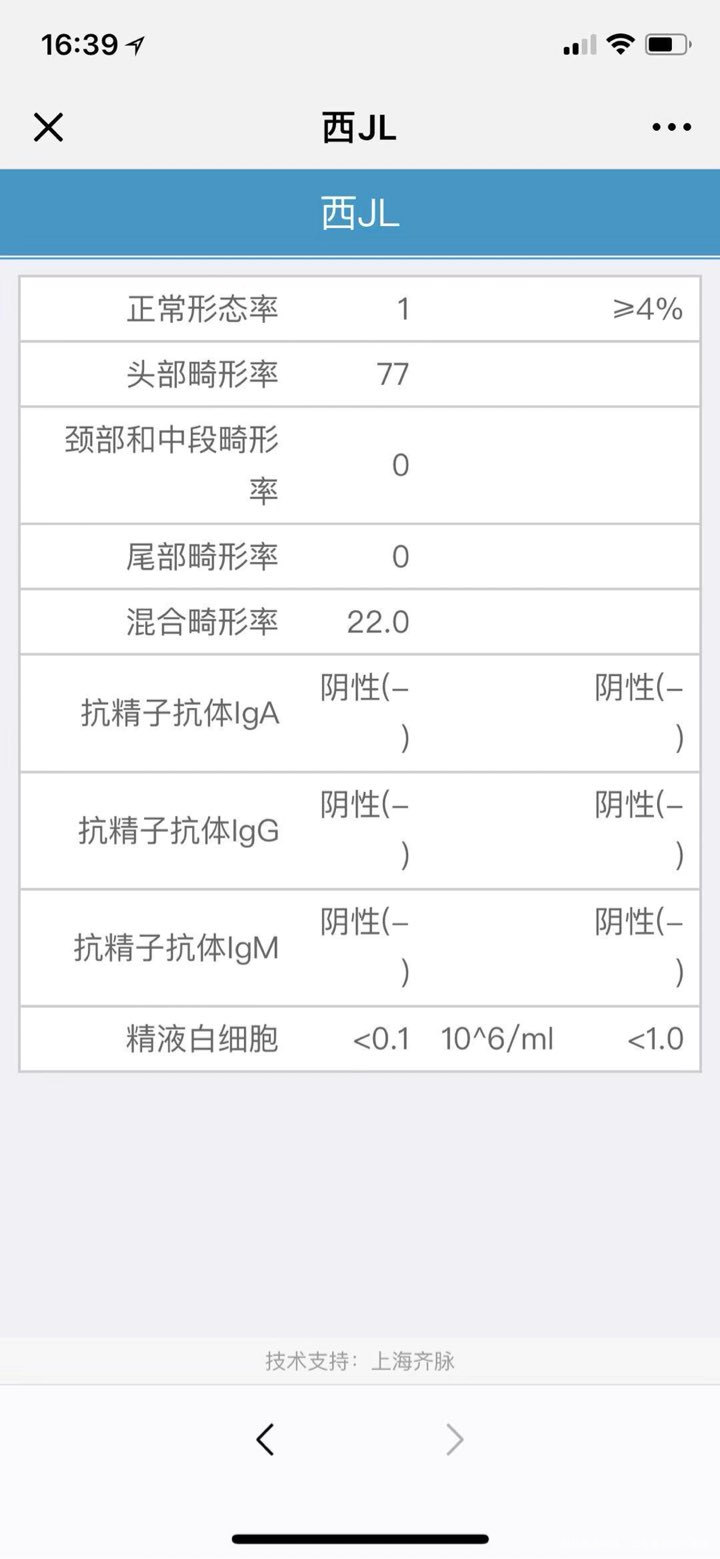The image size is (720, 1559).
Task: Tap the Wi-Fi icon in status bar
Action: tap(620, 43)
